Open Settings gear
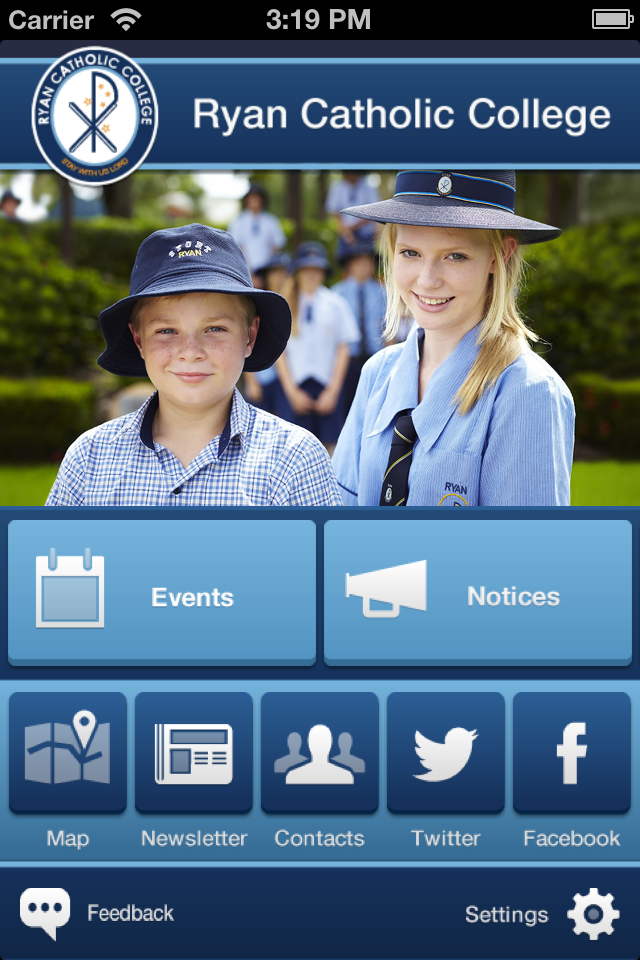Image resolution: width=640 pixels, height=960 pixels. point(593,914)
